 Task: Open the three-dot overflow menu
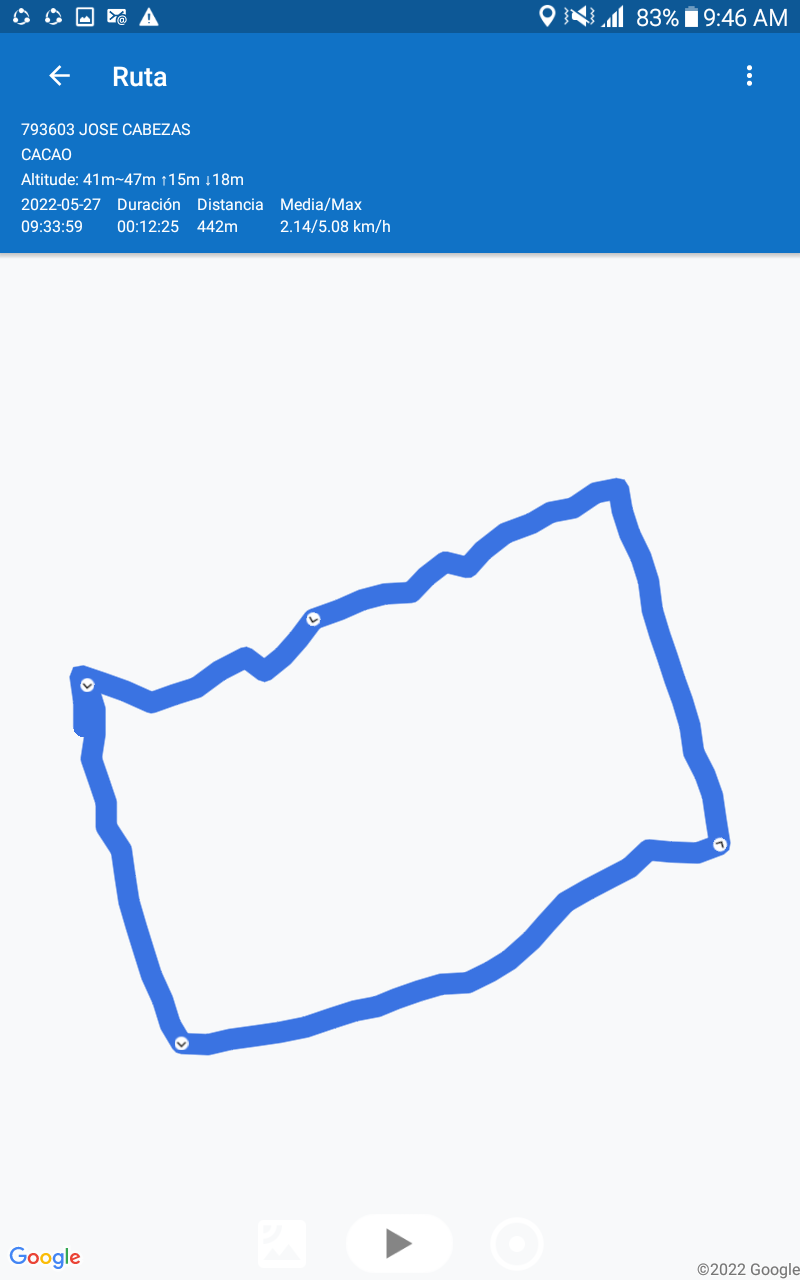[x=749, y=76]
